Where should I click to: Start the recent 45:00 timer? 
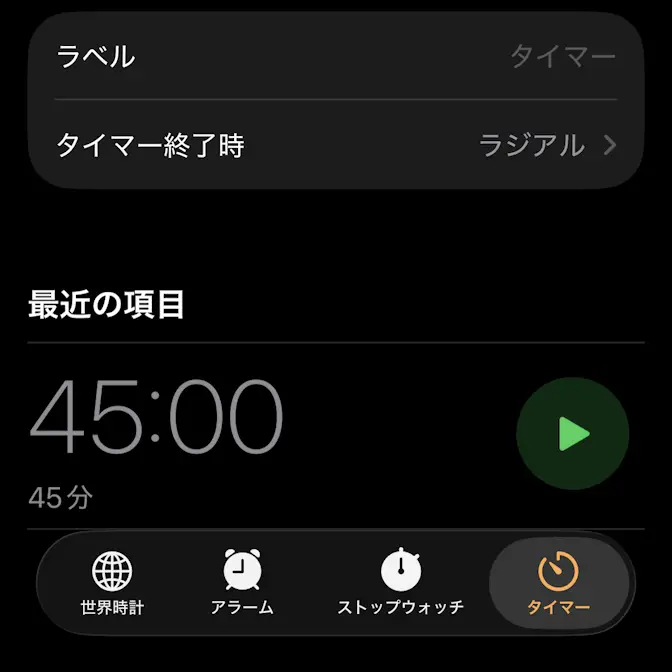572,434
